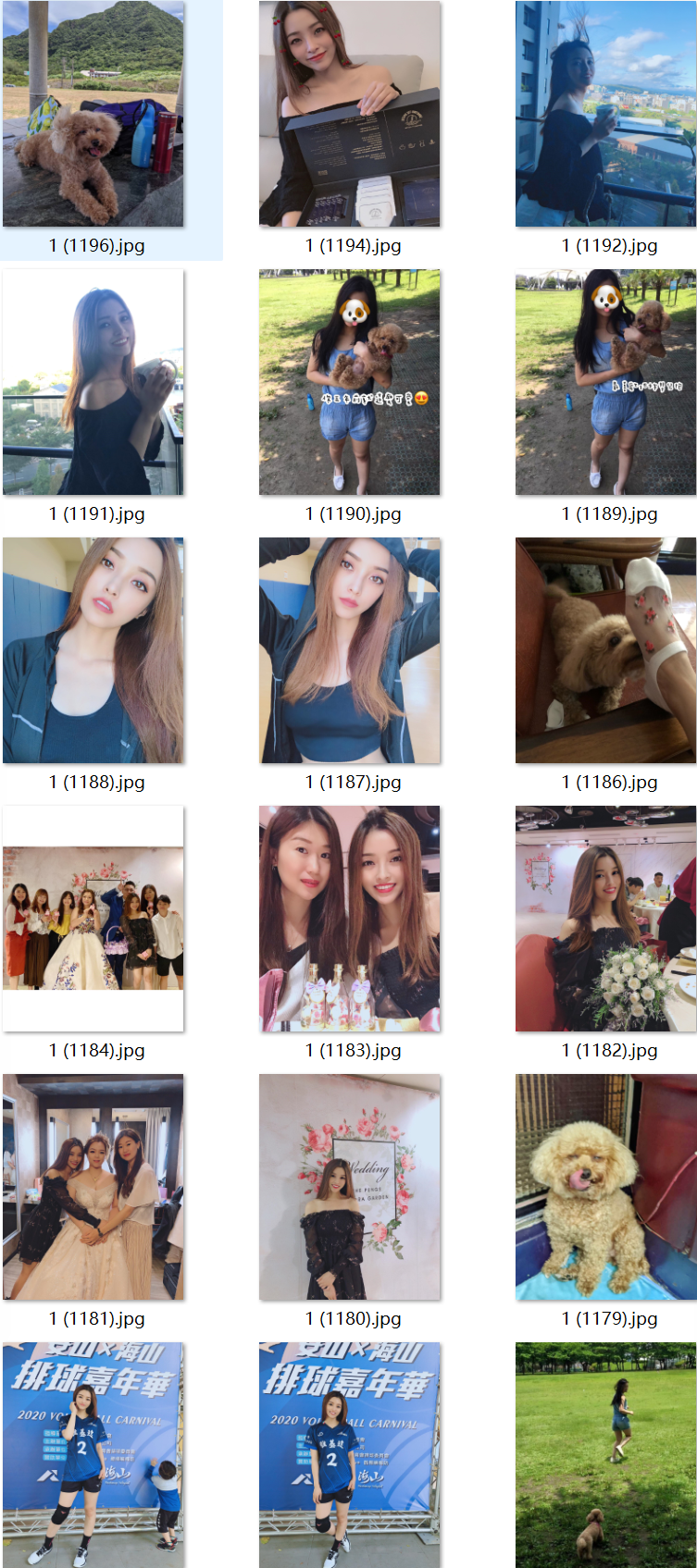View the file 1 (1186).jpg
The image size is (697, 1568).
click(x=605, y=650)
